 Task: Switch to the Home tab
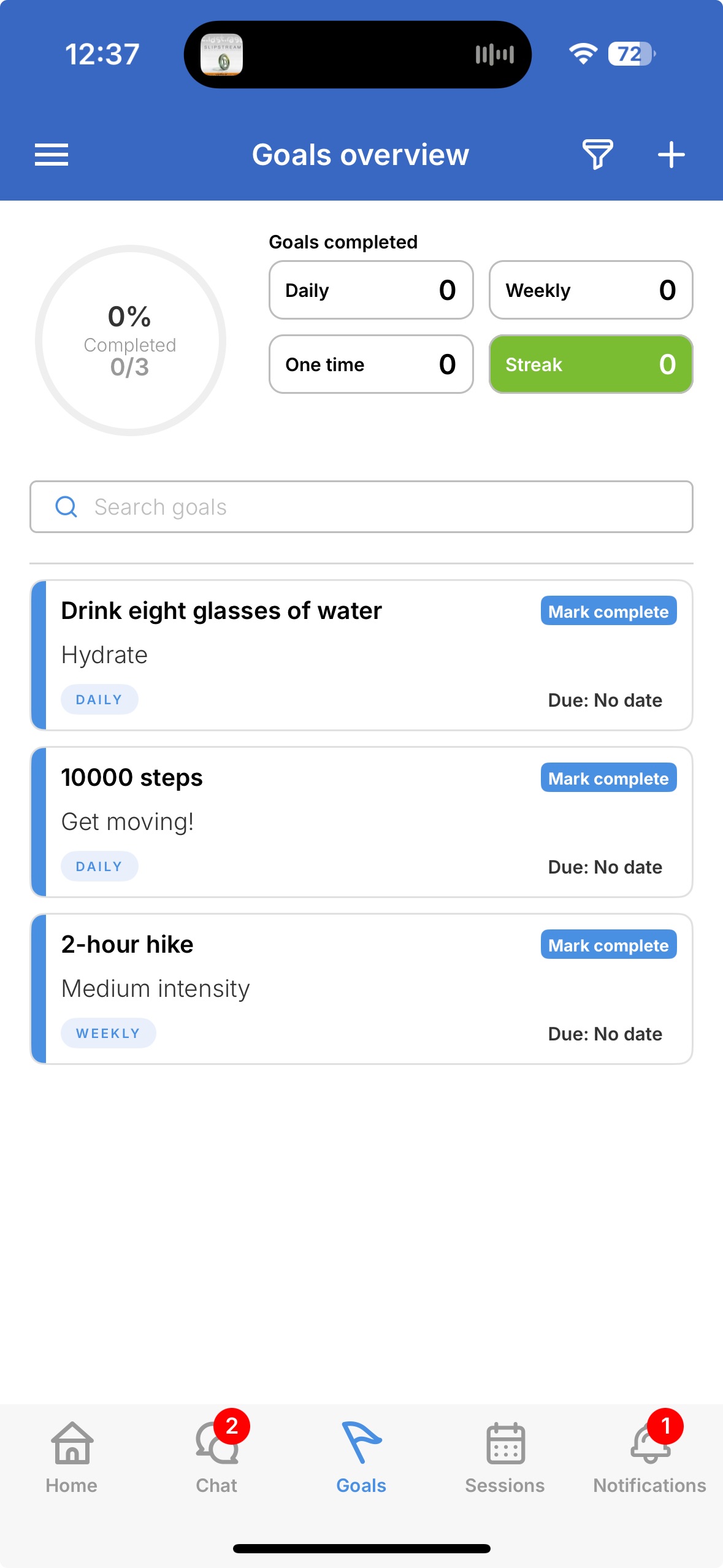tap(72, 1458)
